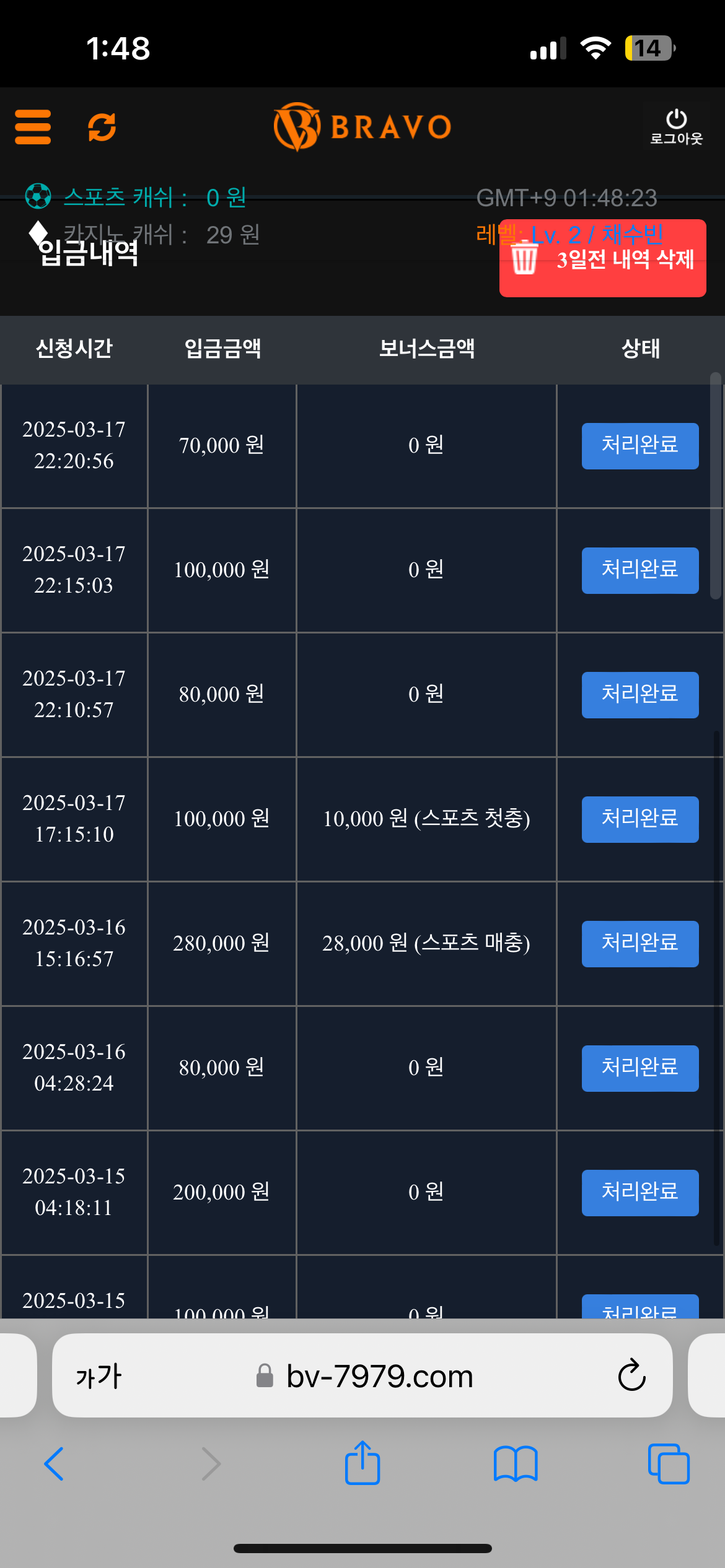The height and width of the screenshot is (1568, 725).
Task: Open the 가가 text size page settings
Action: click(x=99, y=1376)
